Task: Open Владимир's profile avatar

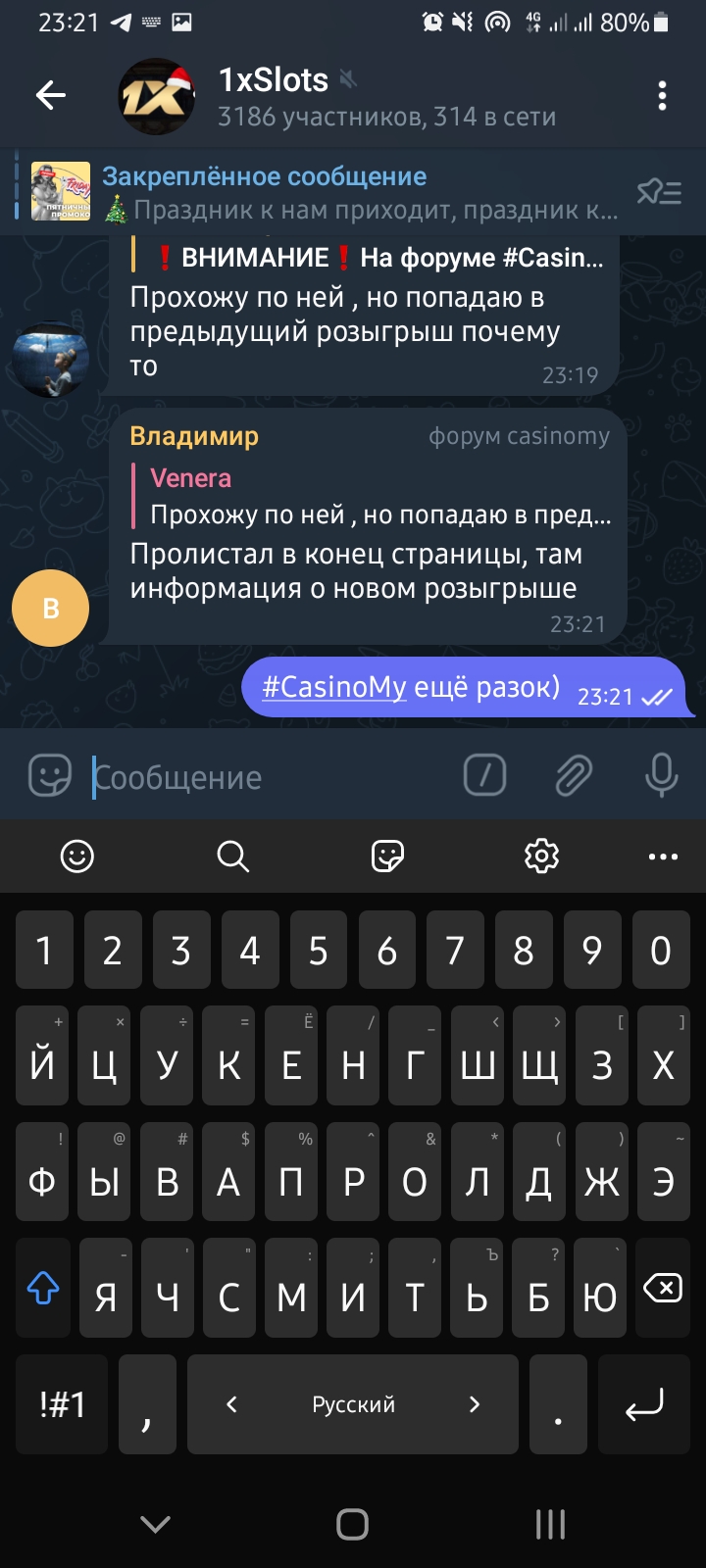Action: pos(50,608)
